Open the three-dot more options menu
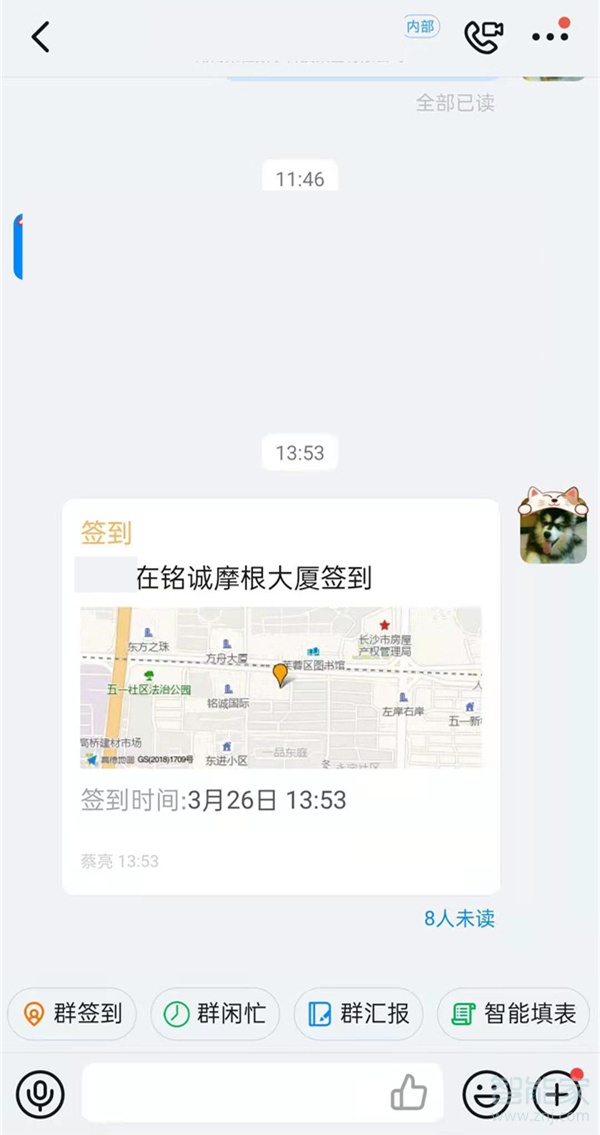The image size is (600, 1135). click(x=549, y=37)
